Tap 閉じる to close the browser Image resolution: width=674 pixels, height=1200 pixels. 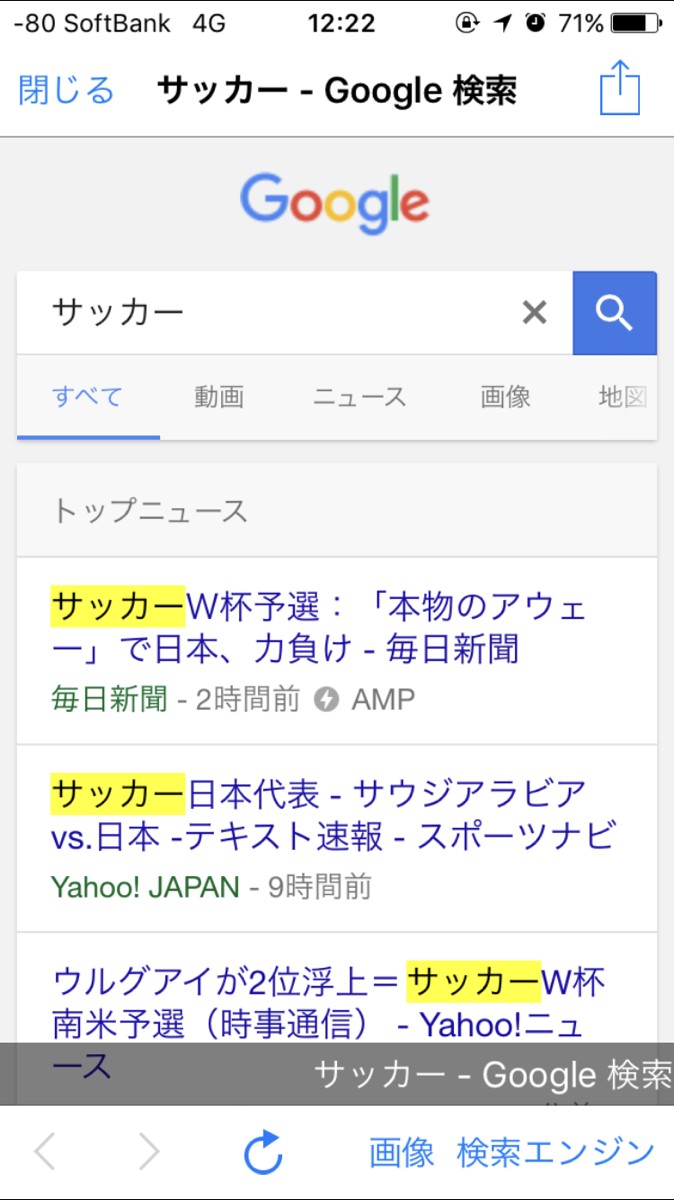[x=67, y=91]
